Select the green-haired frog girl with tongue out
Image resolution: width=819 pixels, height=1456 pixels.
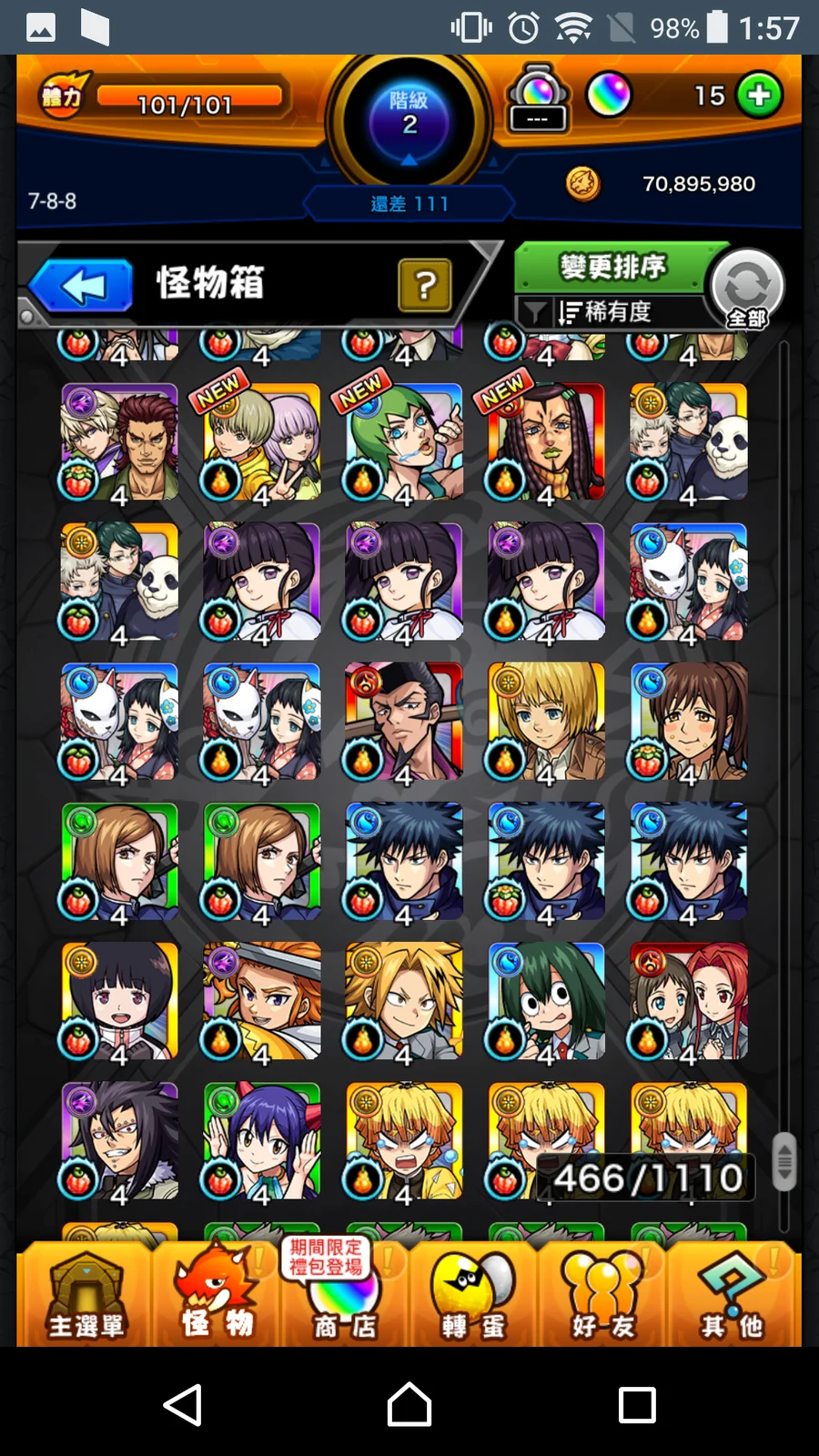point(545,1001)
